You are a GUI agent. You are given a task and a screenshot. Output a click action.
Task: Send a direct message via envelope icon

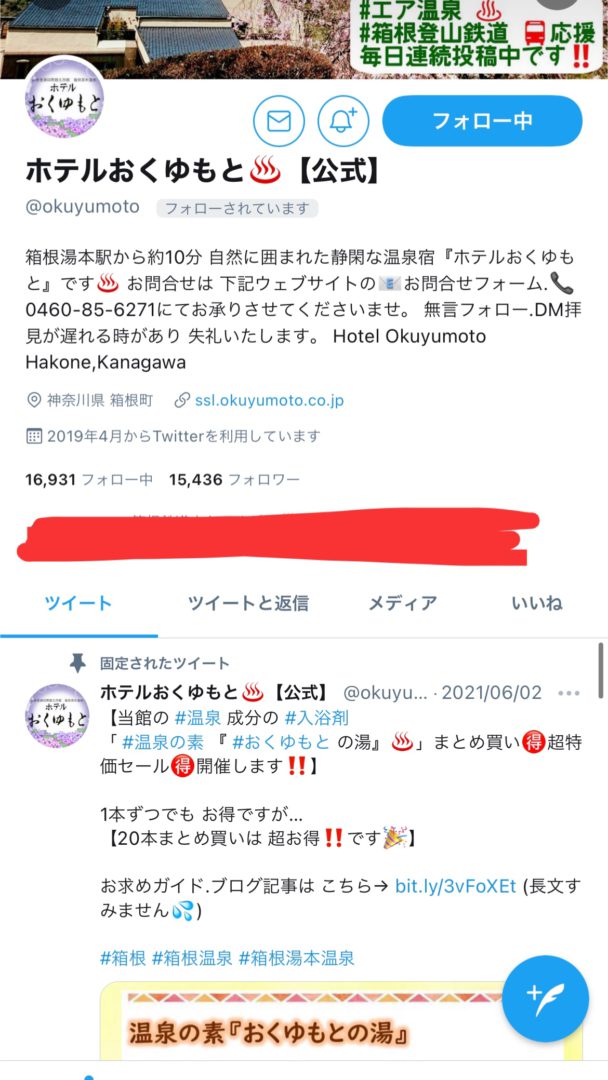click(x=279, y=121)
